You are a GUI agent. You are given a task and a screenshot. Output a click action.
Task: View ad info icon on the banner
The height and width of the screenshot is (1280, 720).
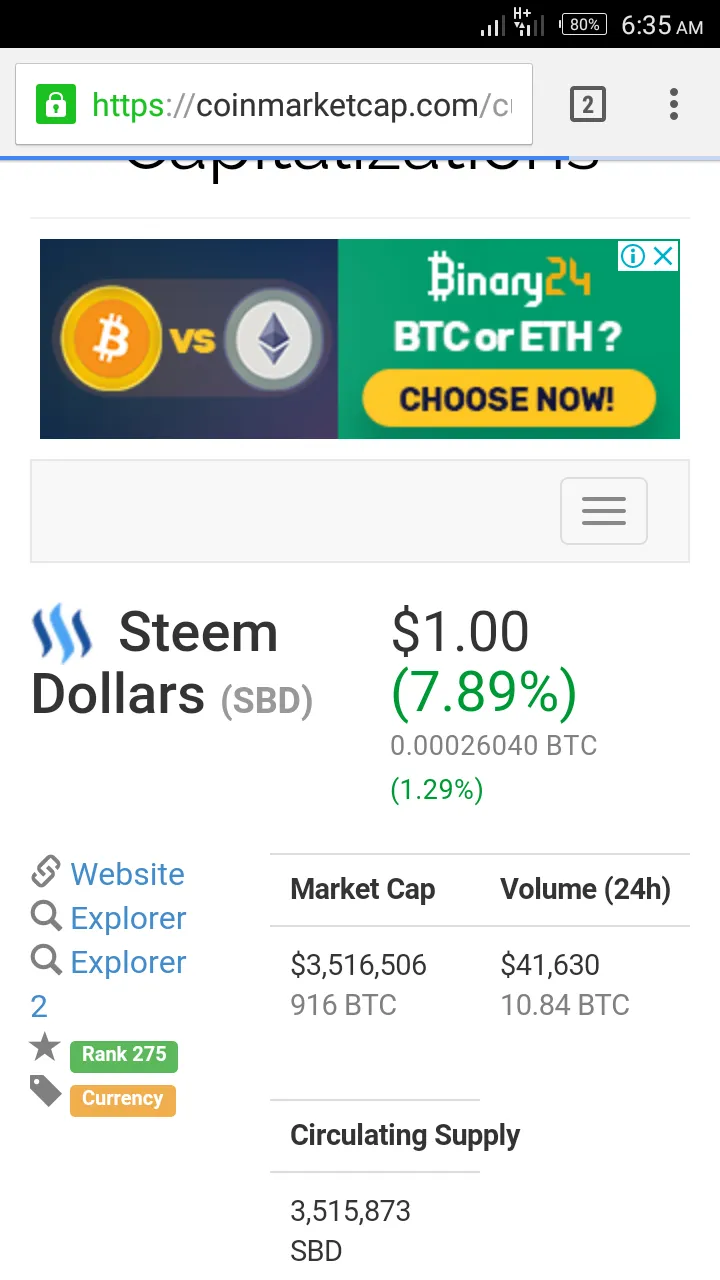point(633,256)
